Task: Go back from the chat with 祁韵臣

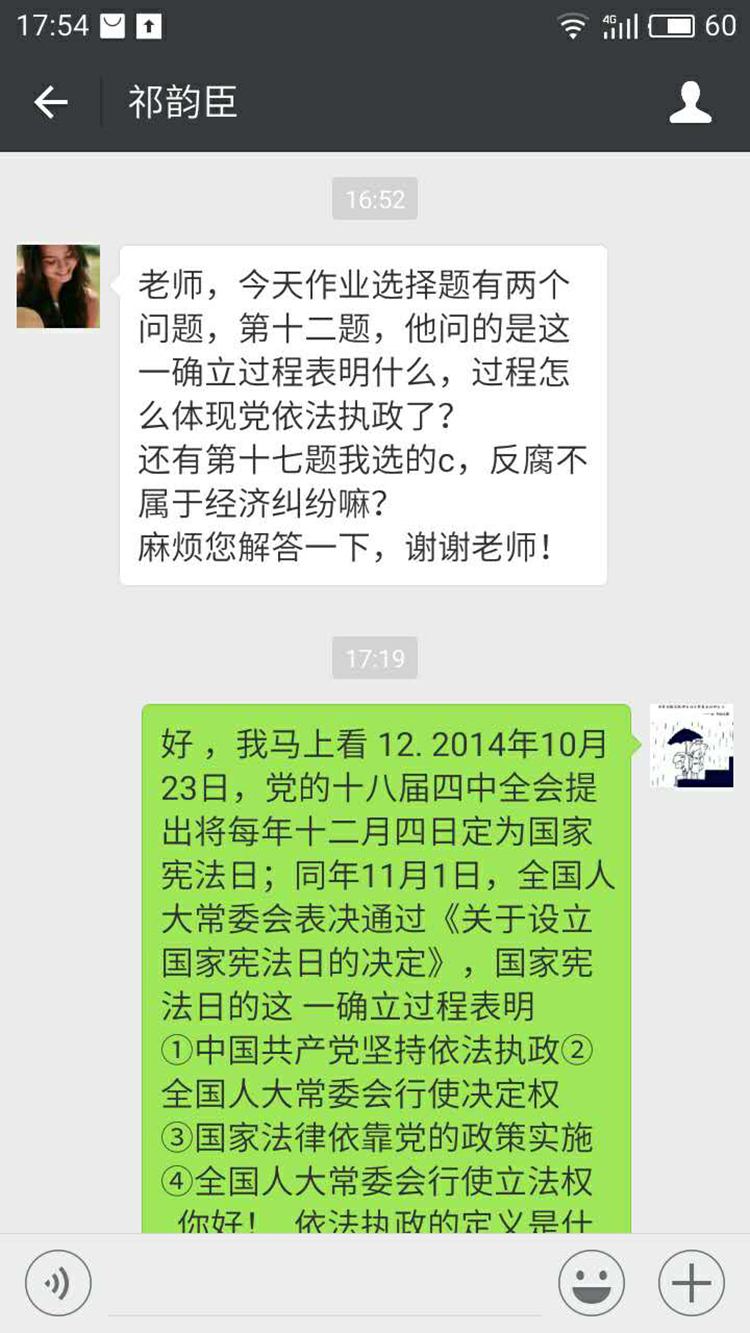Action: pyautogui.click(x=50, y=102)
